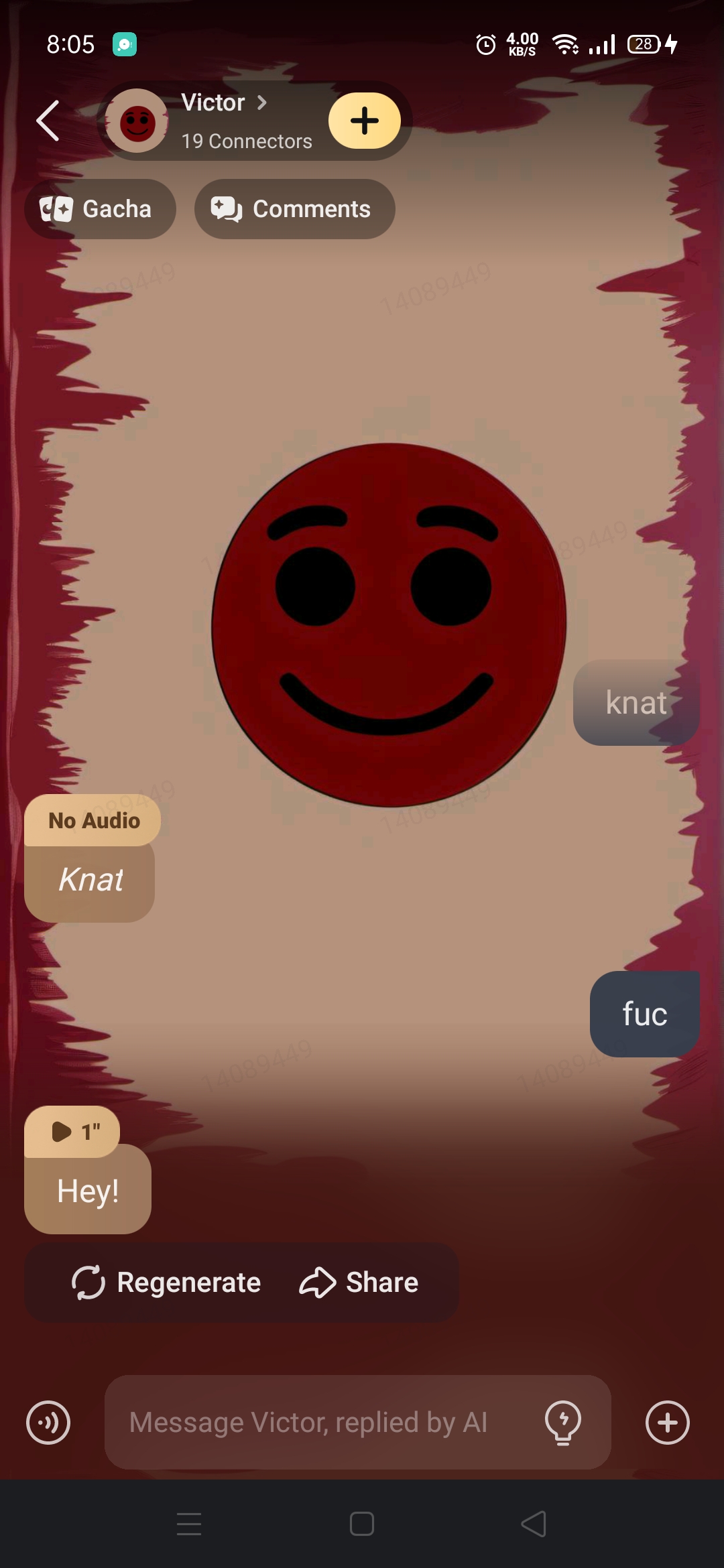Tap the system home button
This screenshot has height=1568, width=724.
coord(362,1524)
